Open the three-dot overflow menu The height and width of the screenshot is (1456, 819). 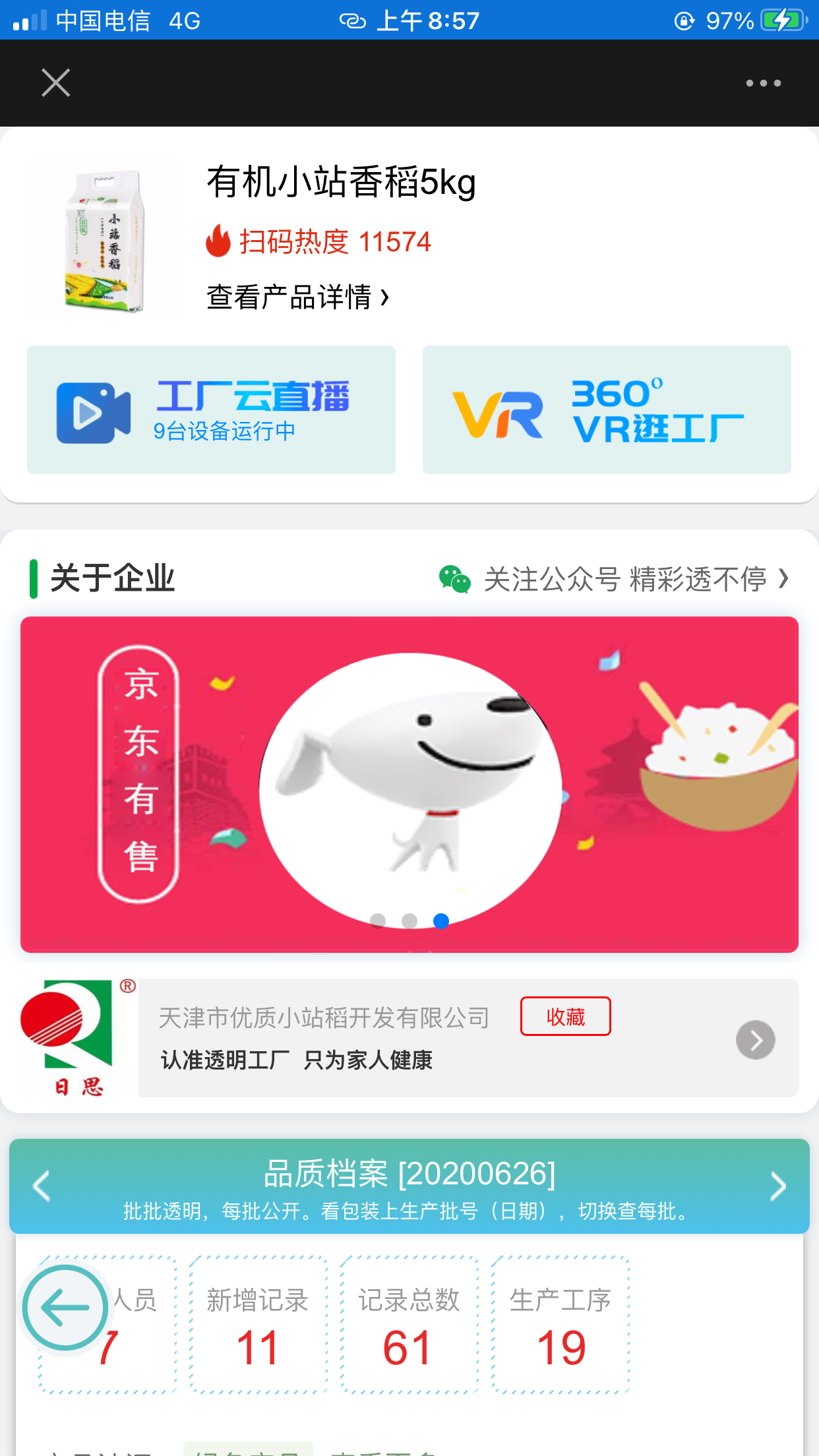763,83
